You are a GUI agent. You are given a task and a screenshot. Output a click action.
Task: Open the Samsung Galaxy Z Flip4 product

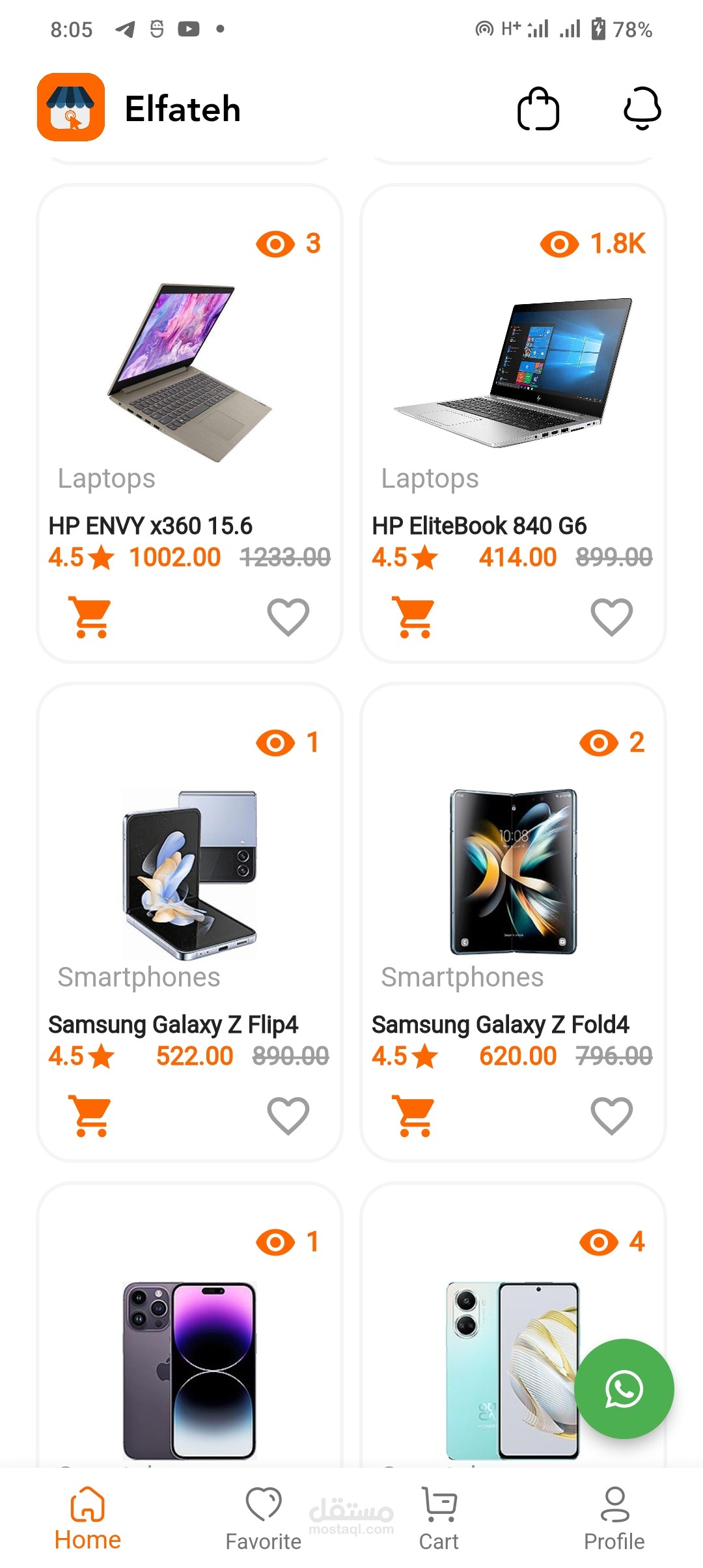point(189,873)
